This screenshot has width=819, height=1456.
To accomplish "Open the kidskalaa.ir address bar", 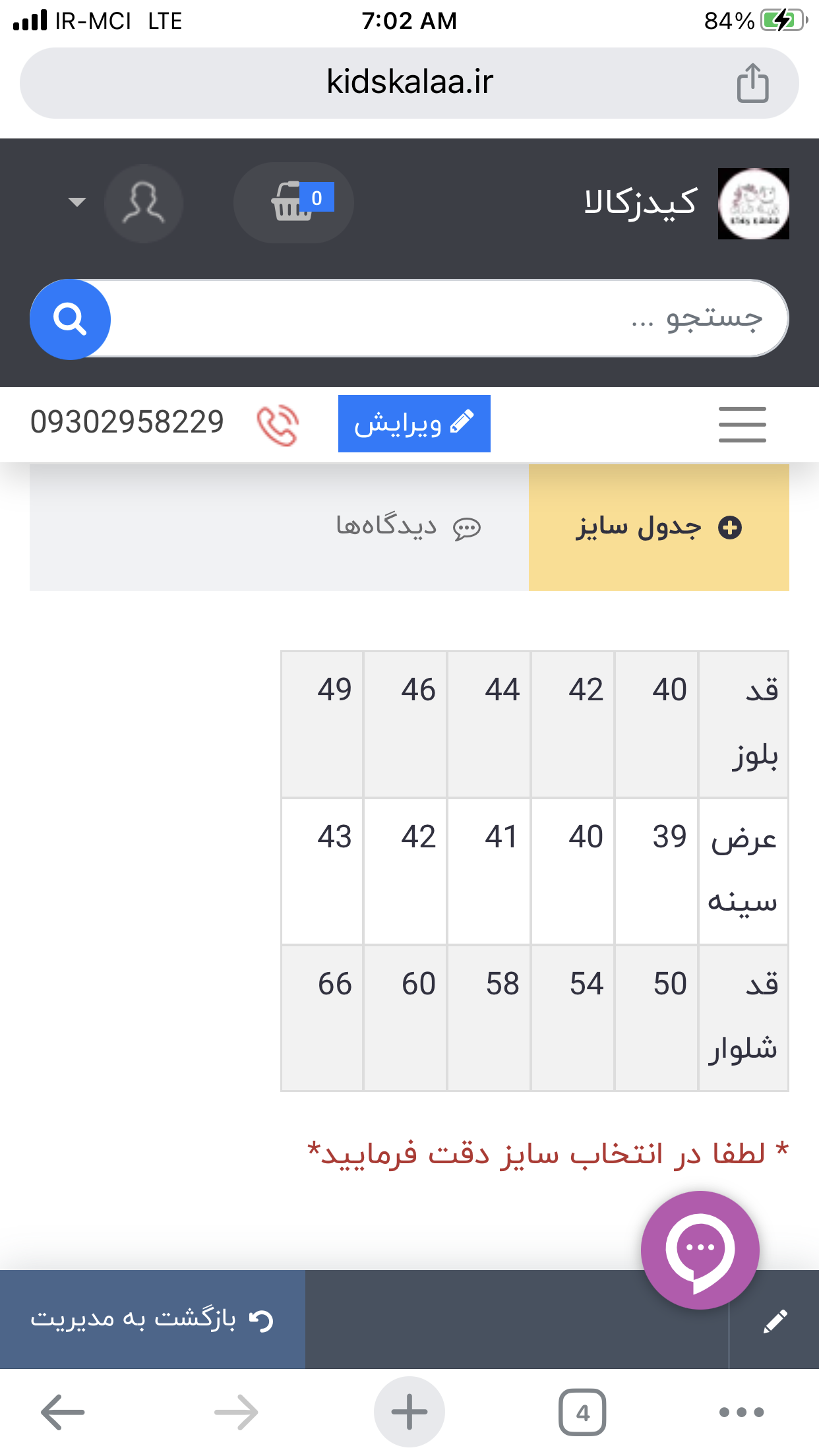I will (409, 83).
